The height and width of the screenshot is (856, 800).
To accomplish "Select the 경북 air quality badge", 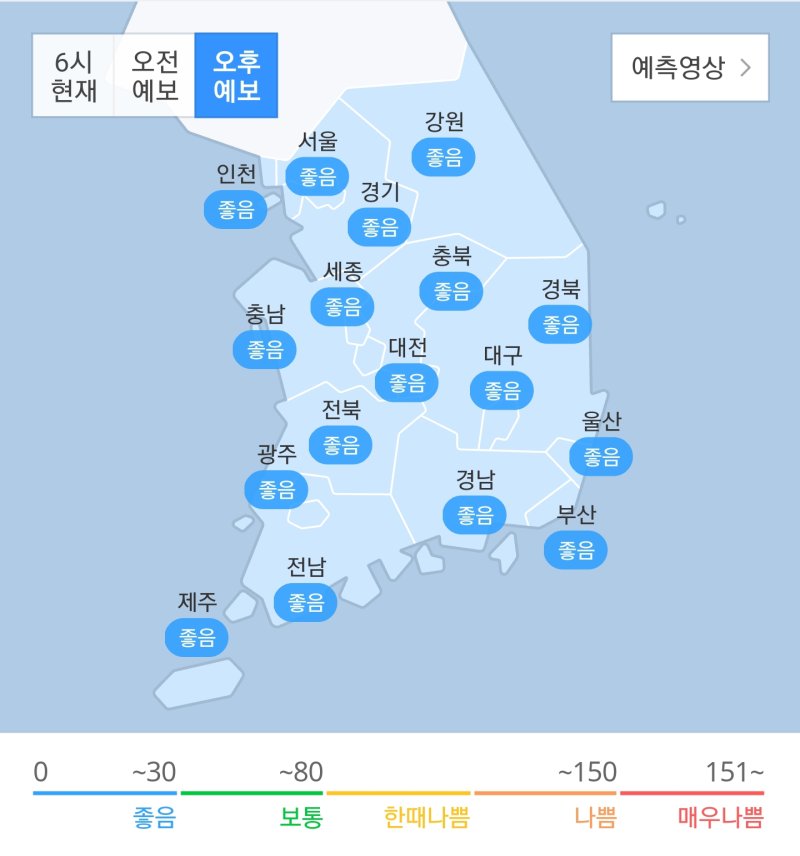I will (560, 324).
